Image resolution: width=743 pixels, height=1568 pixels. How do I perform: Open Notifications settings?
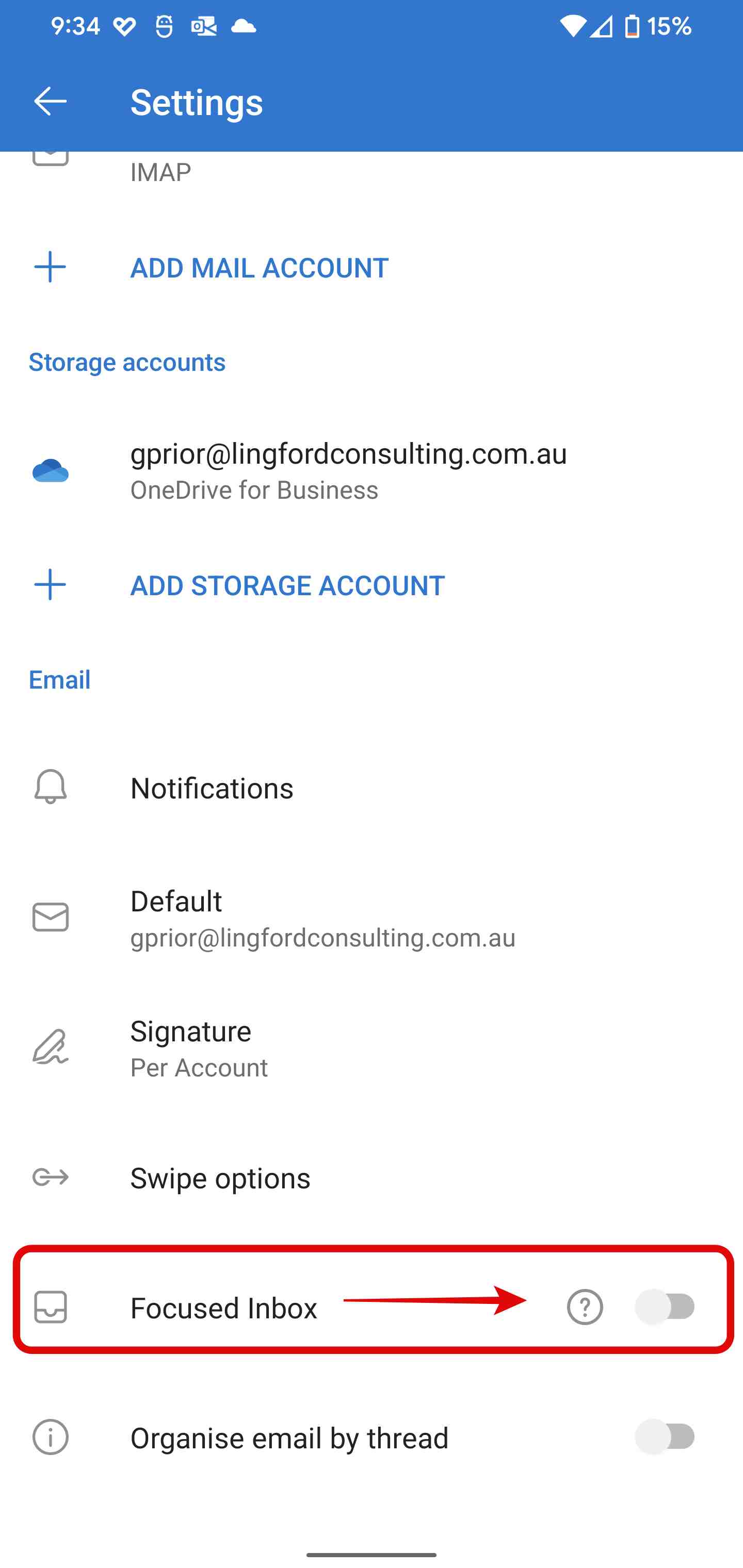pos(372,787)
